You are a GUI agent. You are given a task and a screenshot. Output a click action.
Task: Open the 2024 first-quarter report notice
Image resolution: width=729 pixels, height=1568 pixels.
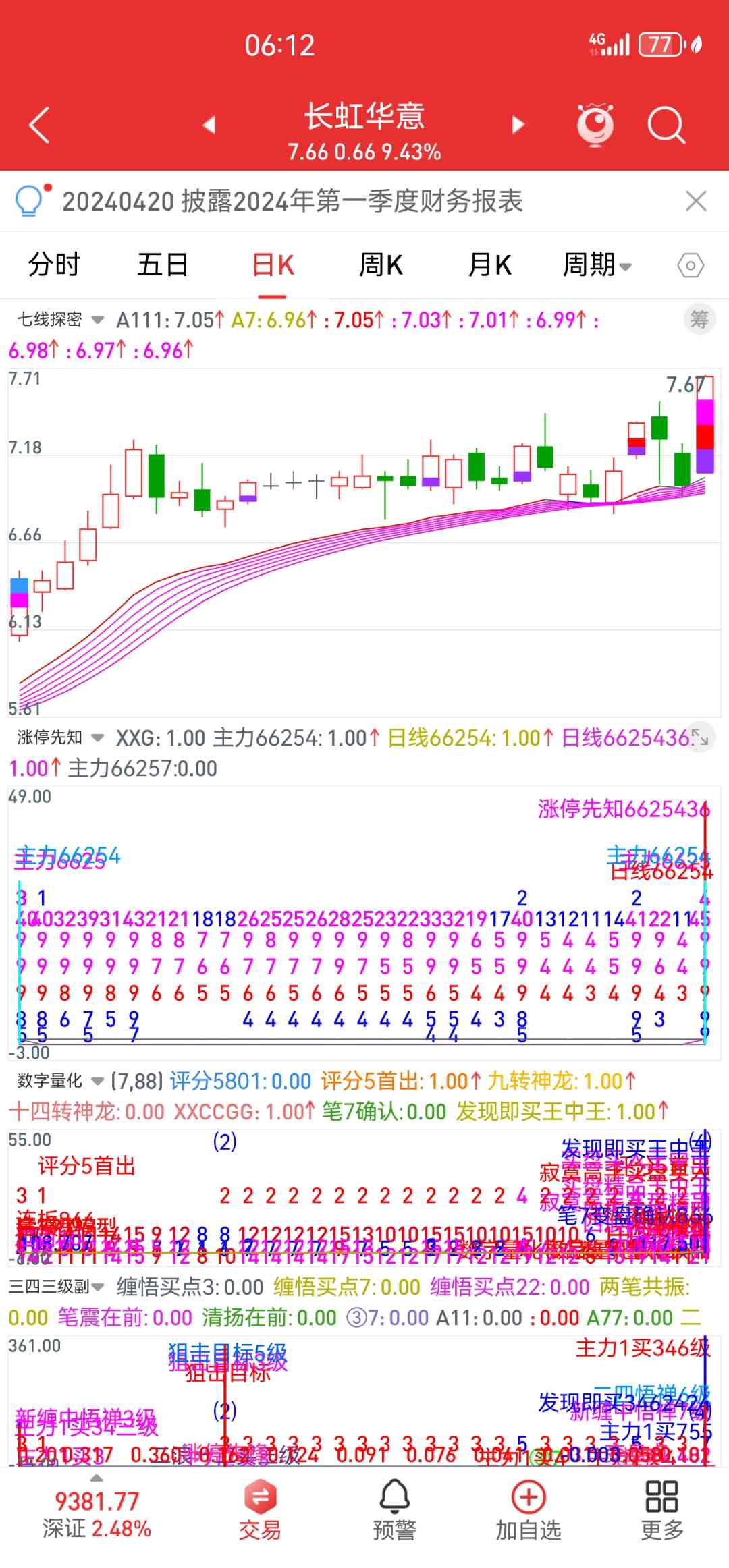click(292, 201)
